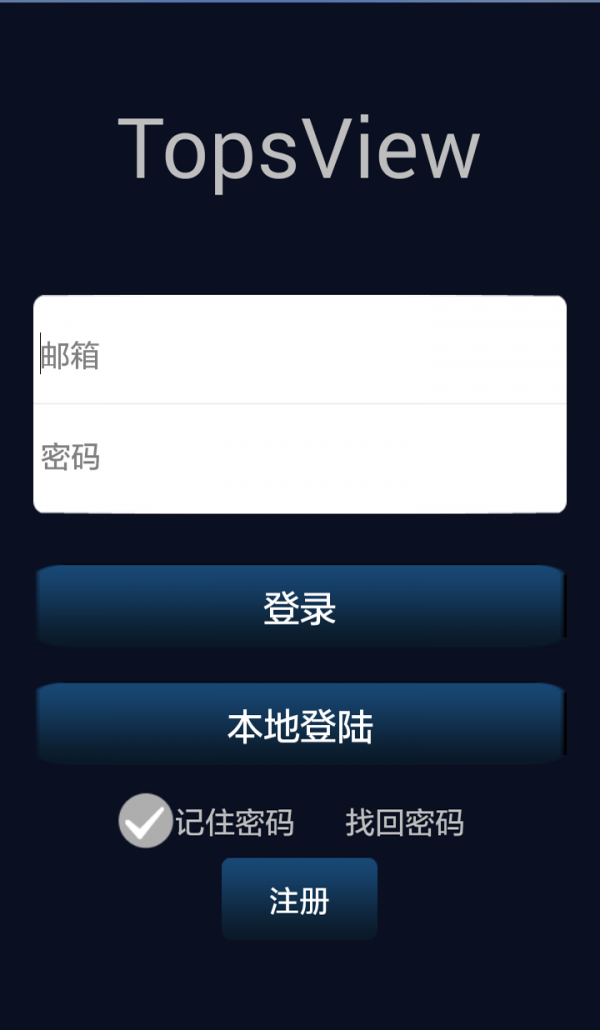Viewport: 600px width, 1030px height.
Task: Uncheck the 记住密码 remember password checkbox
Action: pyautogui.click(x=146, y=821)
